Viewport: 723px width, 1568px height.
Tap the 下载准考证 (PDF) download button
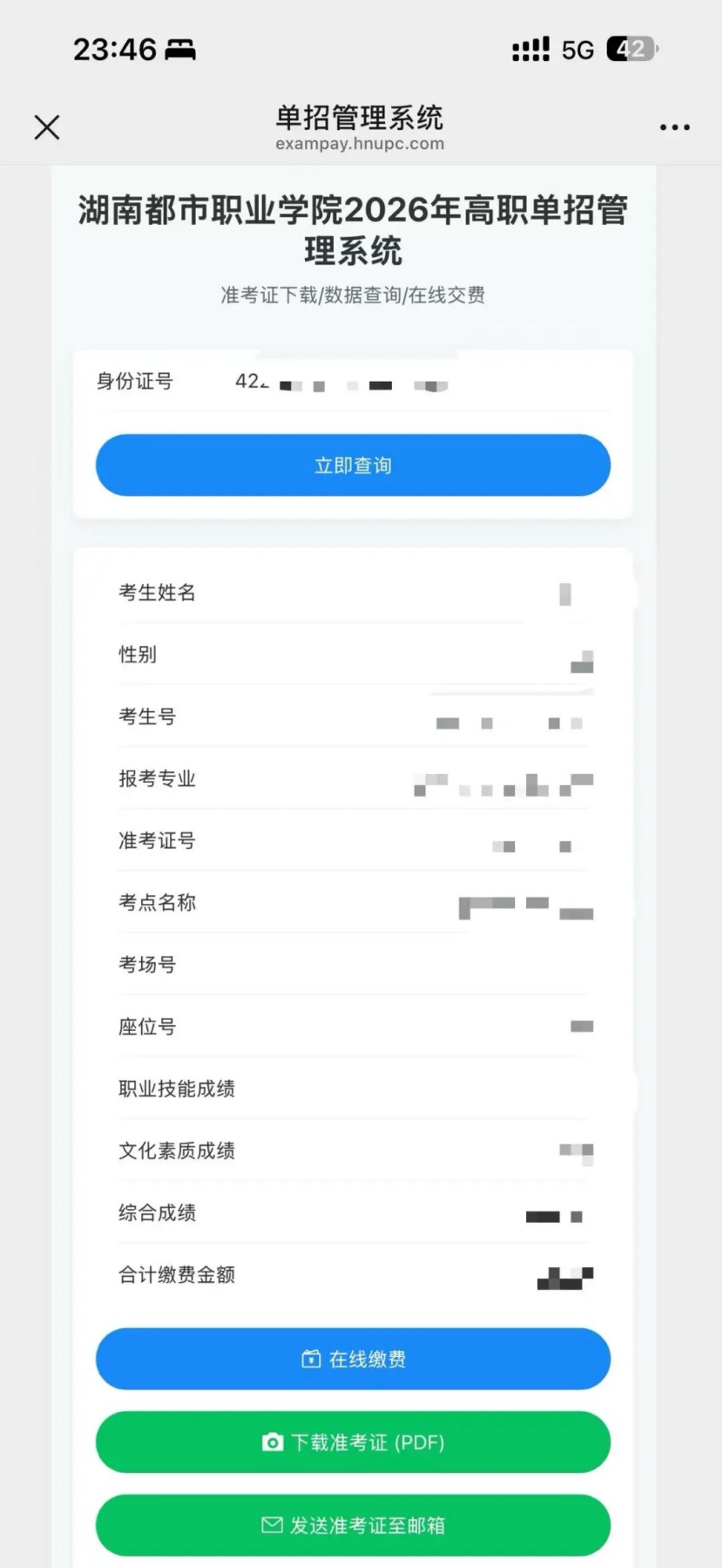click(x=353, y=1442)
